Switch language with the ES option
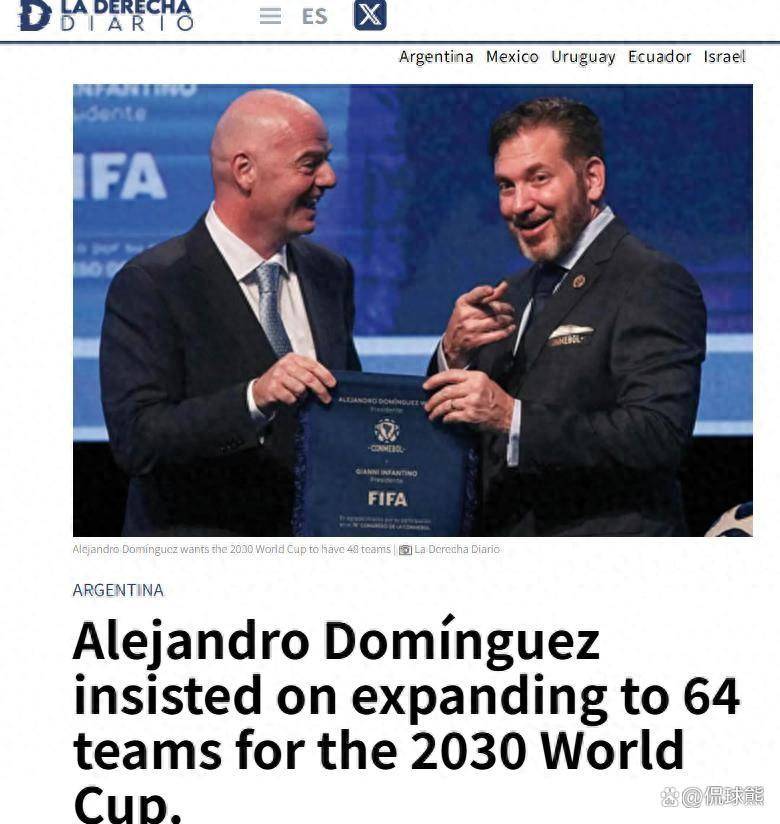Image resolution: width=780 pixels, height=824 pixels. (314, 16)
